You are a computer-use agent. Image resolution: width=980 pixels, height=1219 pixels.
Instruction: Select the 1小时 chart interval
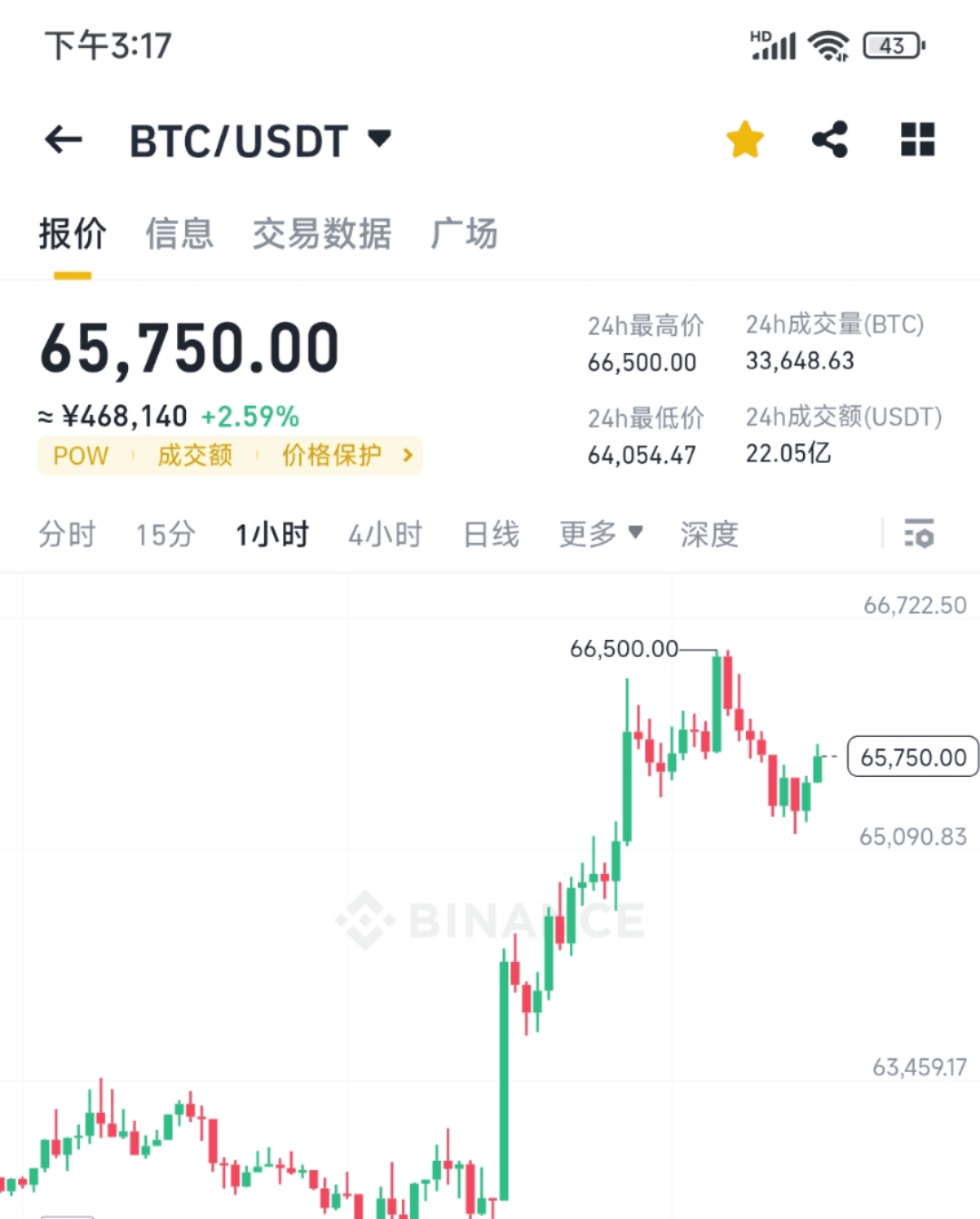coord(272,535)
